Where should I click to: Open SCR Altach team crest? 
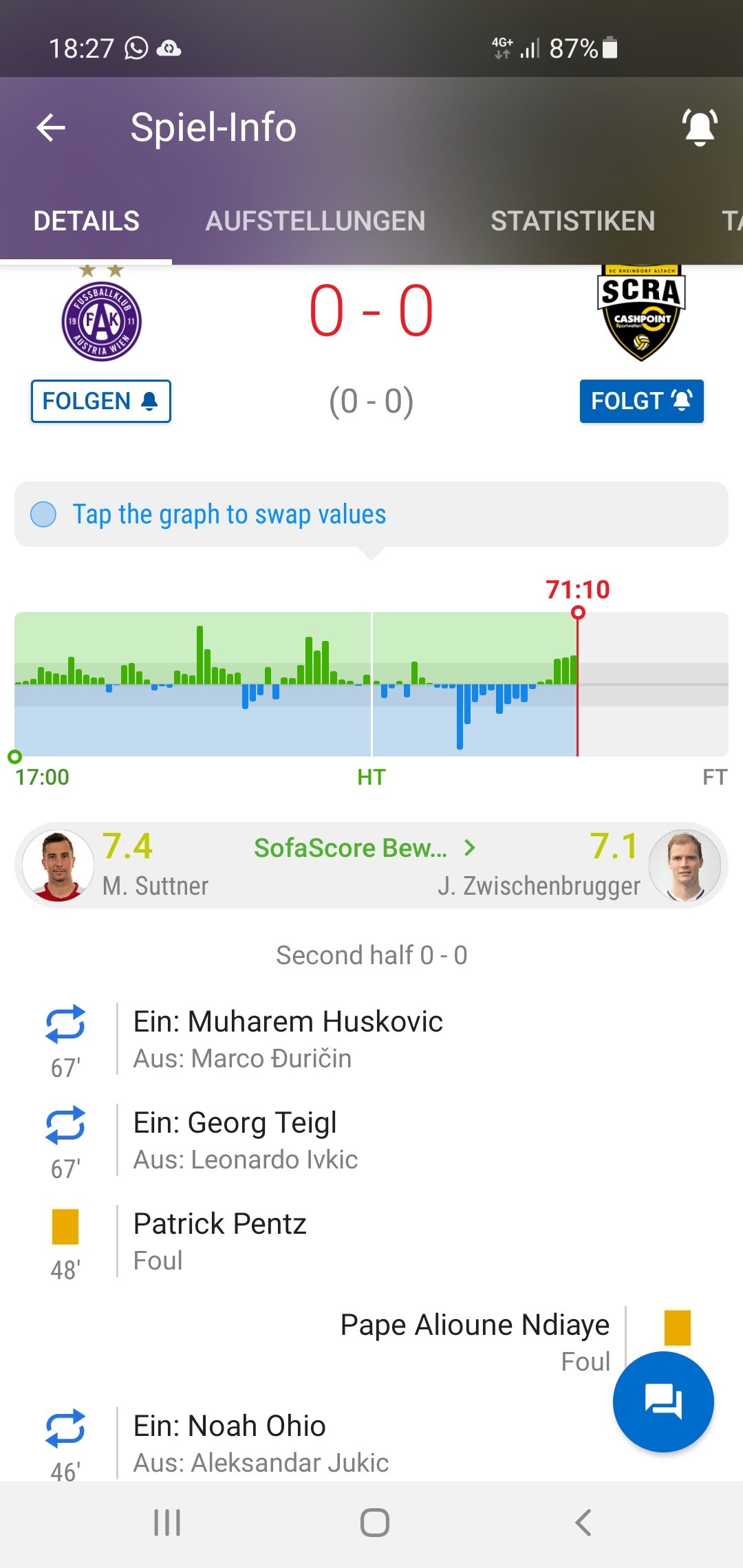(x=641, y=314)
